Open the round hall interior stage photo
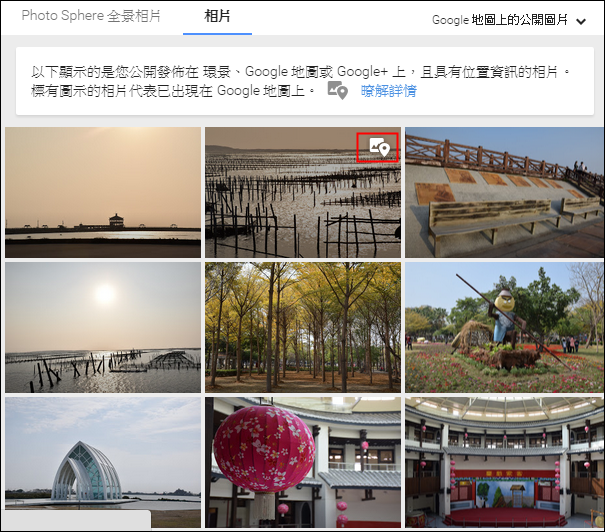Viewport: 605px width, 532px height. (504, 462)
